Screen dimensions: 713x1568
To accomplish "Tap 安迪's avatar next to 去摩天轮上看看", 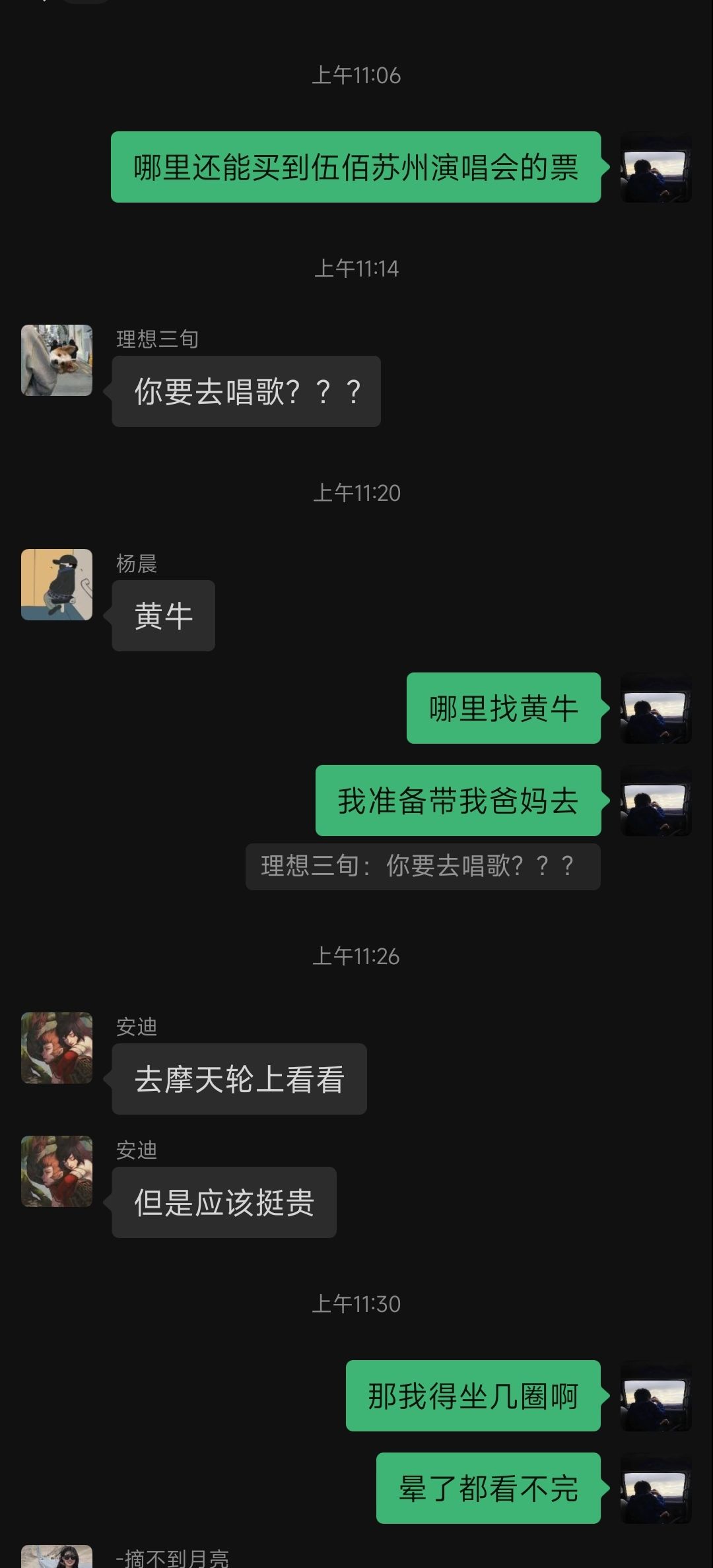I will coord(57,1048).
